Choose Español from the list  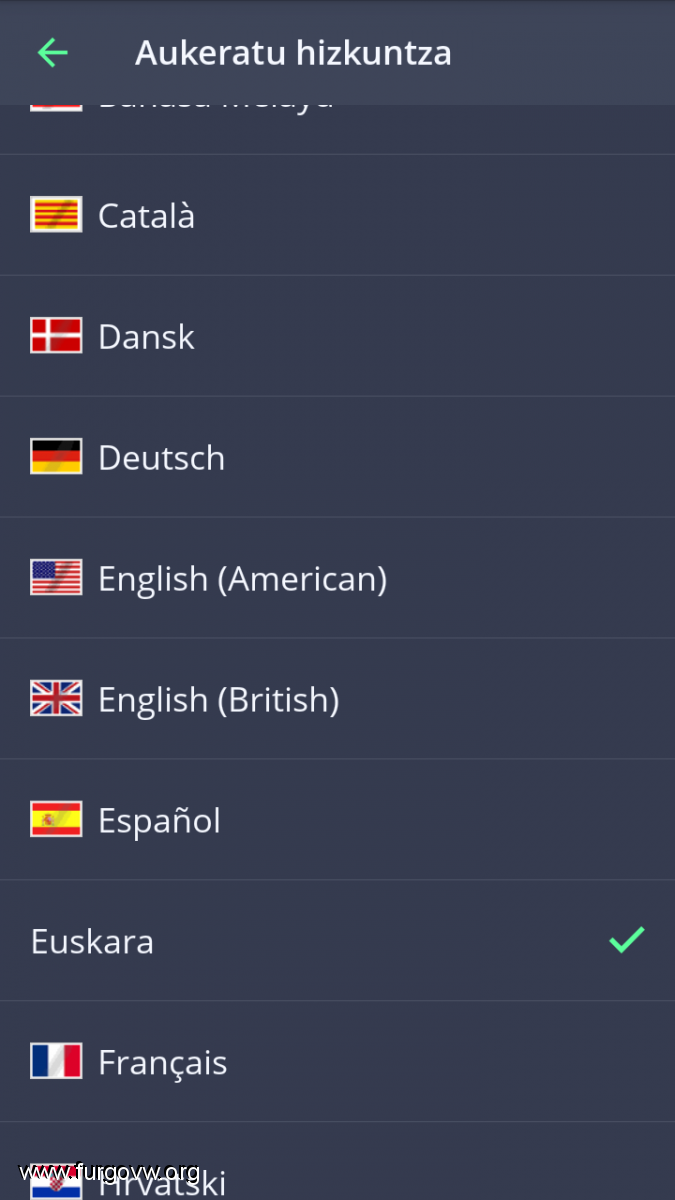point(337,820)
